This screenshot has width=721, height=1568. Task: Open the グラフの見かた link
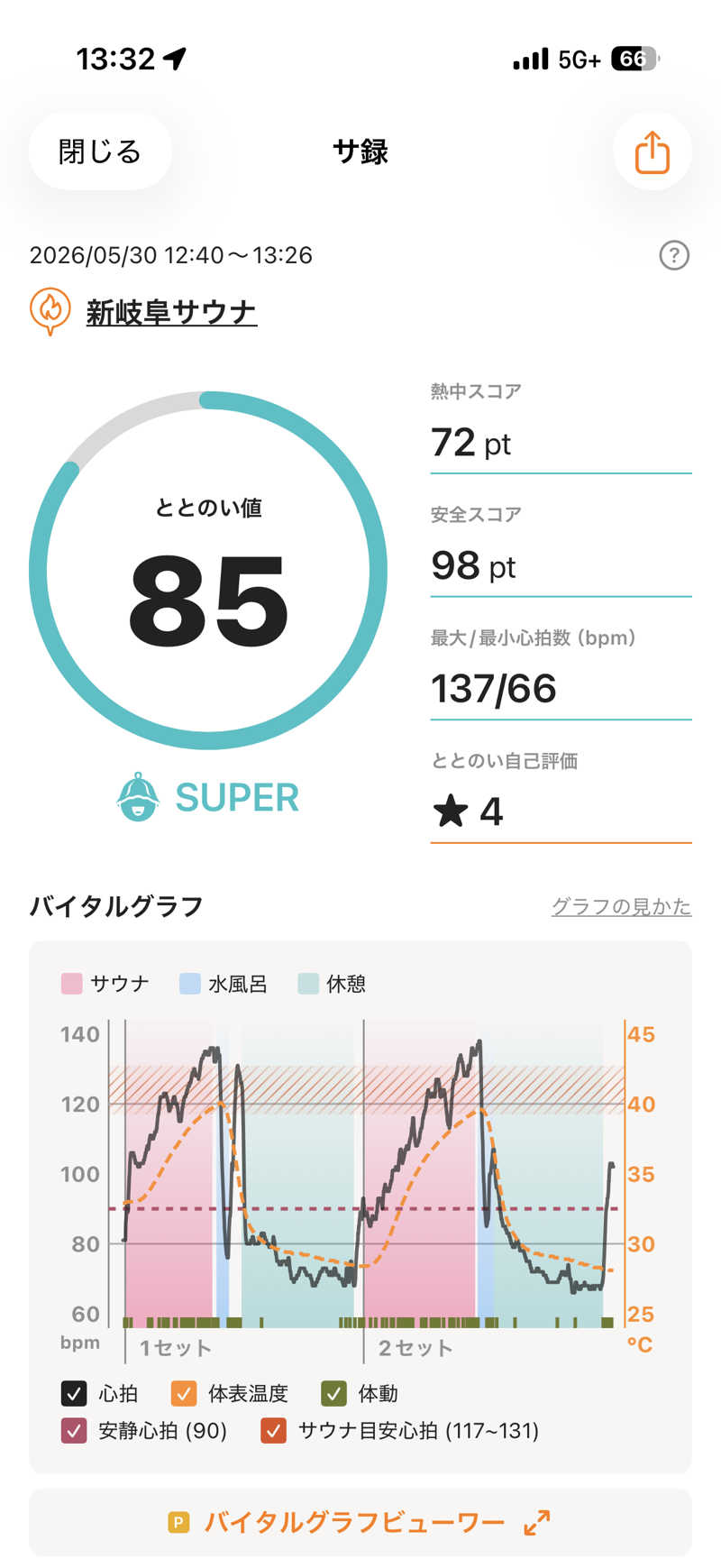(x=621, y=906)
